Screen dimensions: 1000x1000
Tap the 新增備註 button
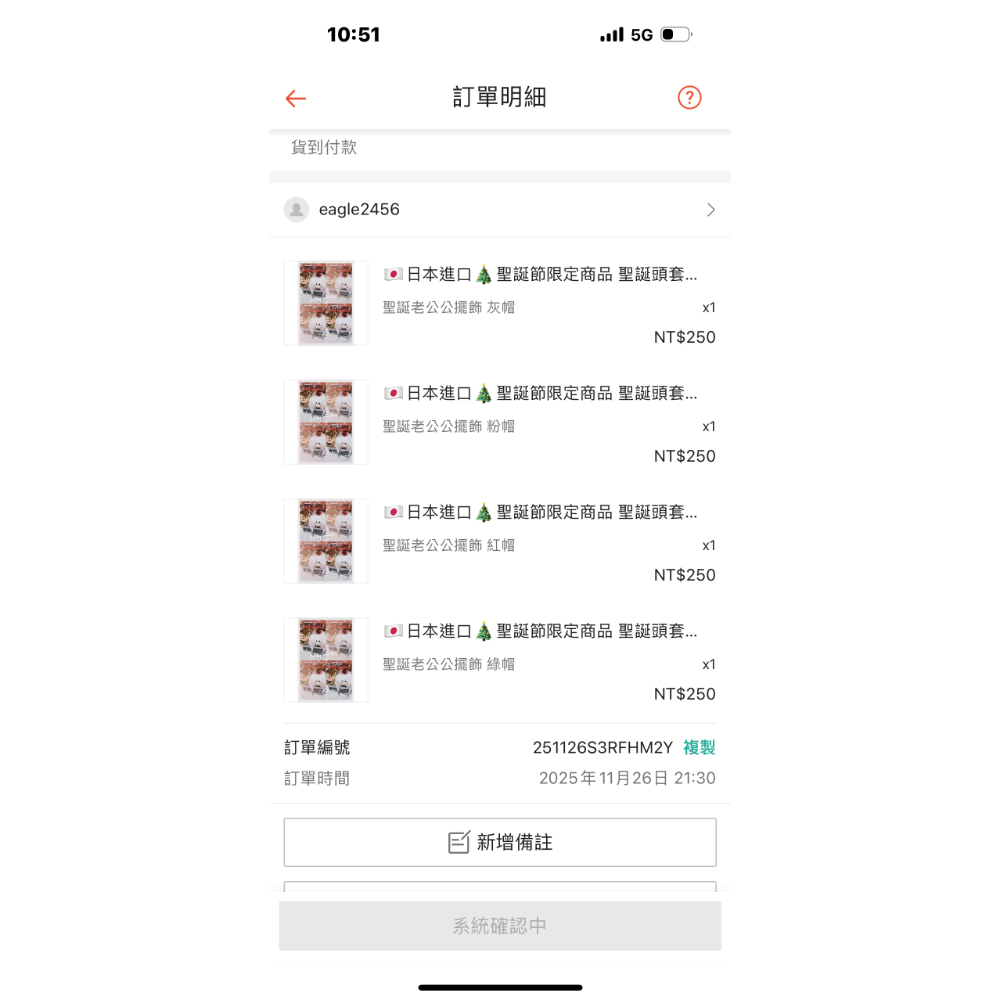click(500, 842)
